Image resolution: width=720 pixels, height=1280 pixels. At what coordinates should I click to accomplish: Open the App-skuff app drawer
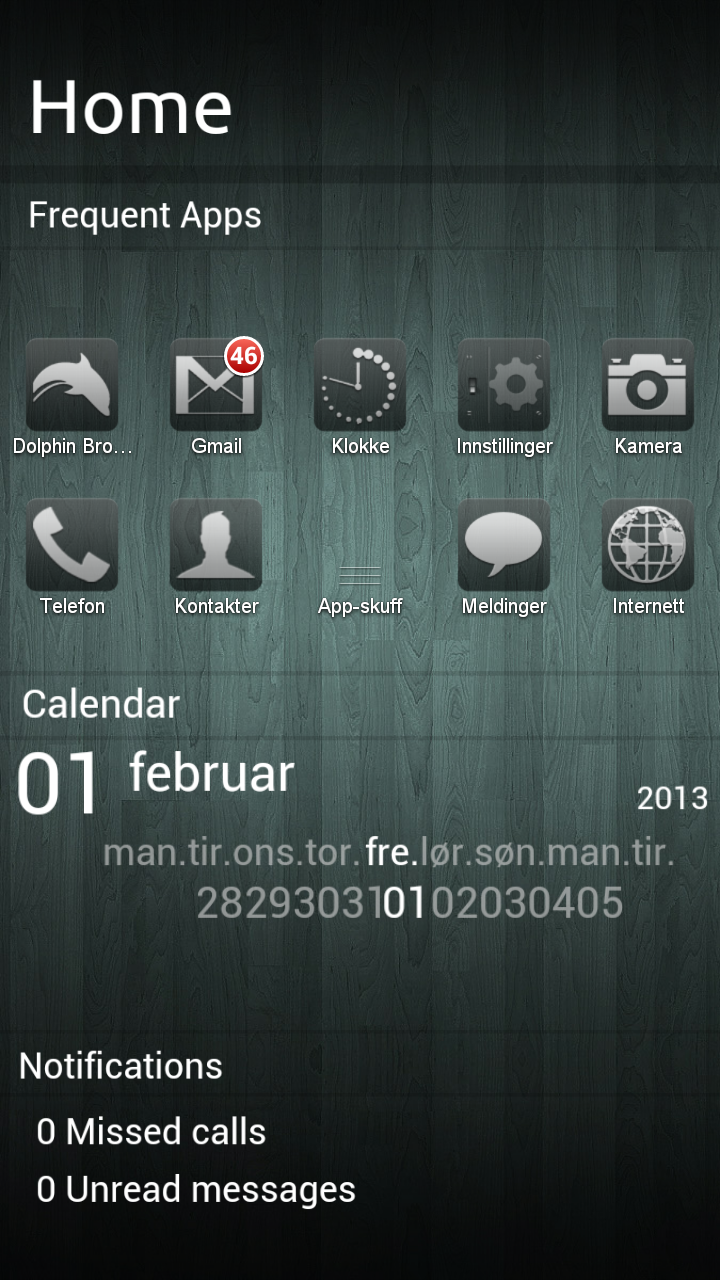pyautogui.click(x=360, y=557)
